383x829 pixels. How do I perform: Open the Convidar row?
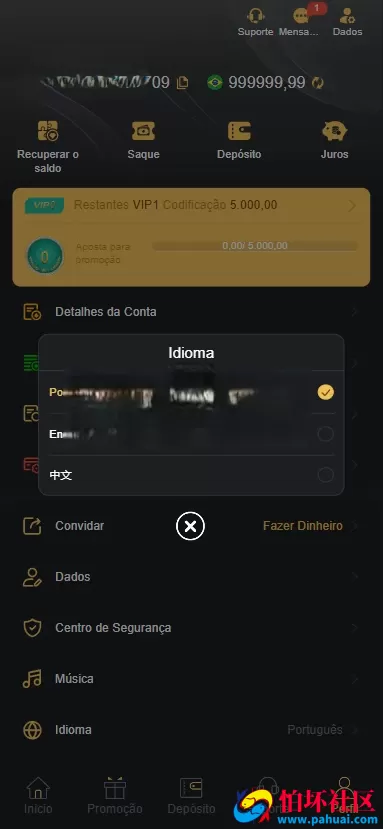192,526
